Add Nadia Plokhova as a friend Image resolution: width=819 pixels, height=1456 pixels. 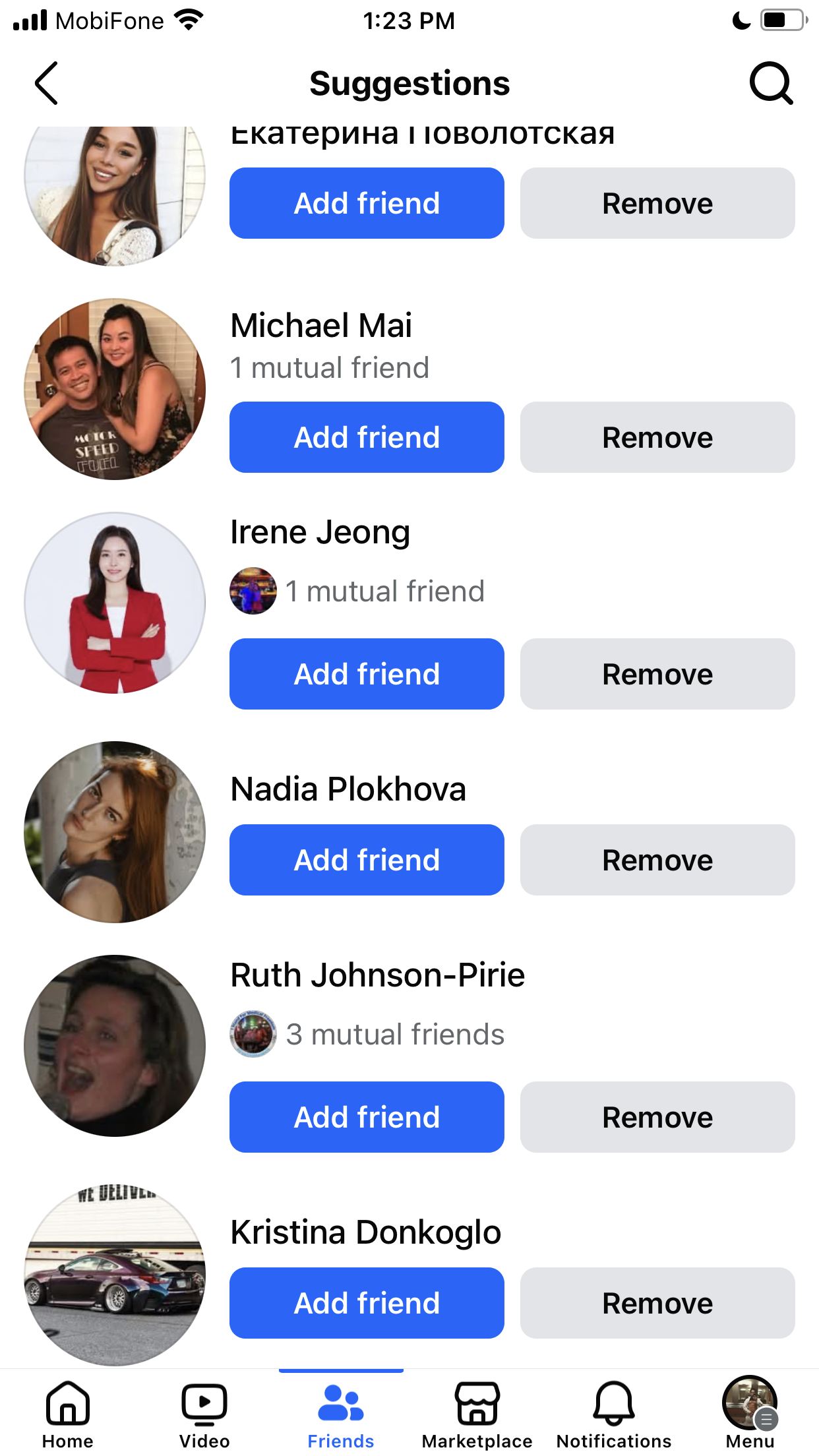367,860
